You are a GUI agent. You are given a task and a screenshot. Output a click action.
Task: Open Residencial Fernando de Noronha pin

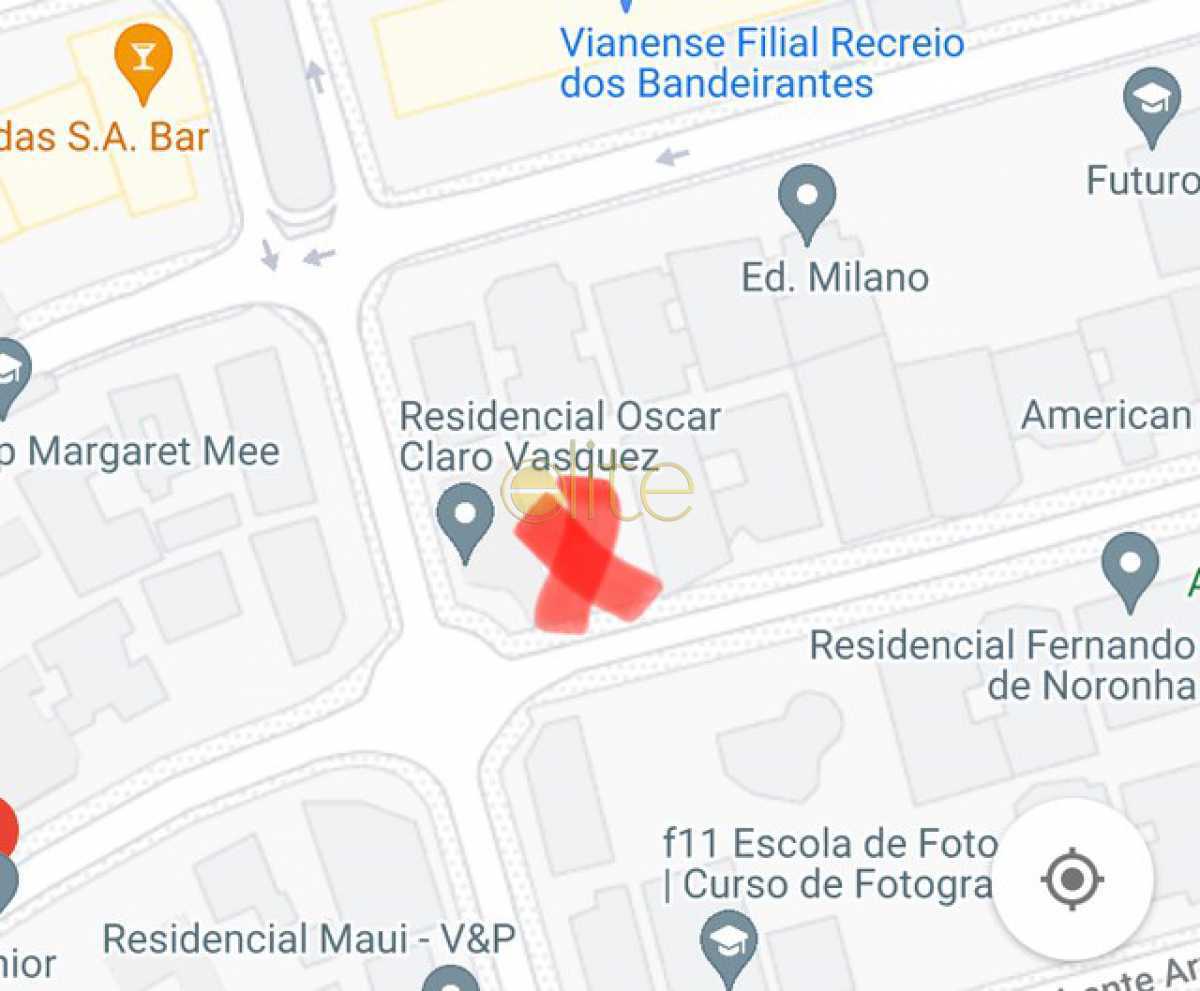1130,569
